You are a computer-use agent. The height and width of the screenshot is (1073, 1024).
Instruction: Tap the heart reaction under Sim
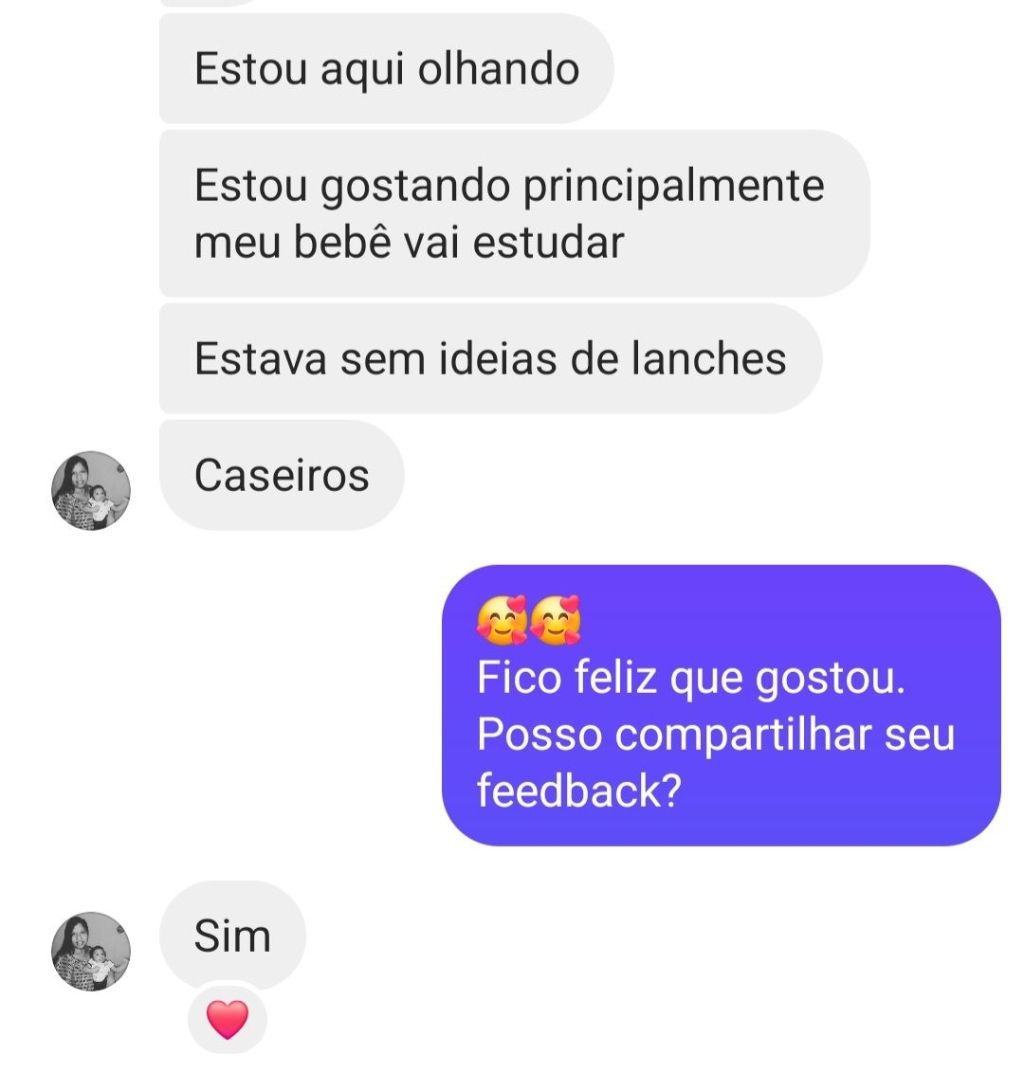[227, 1020]
